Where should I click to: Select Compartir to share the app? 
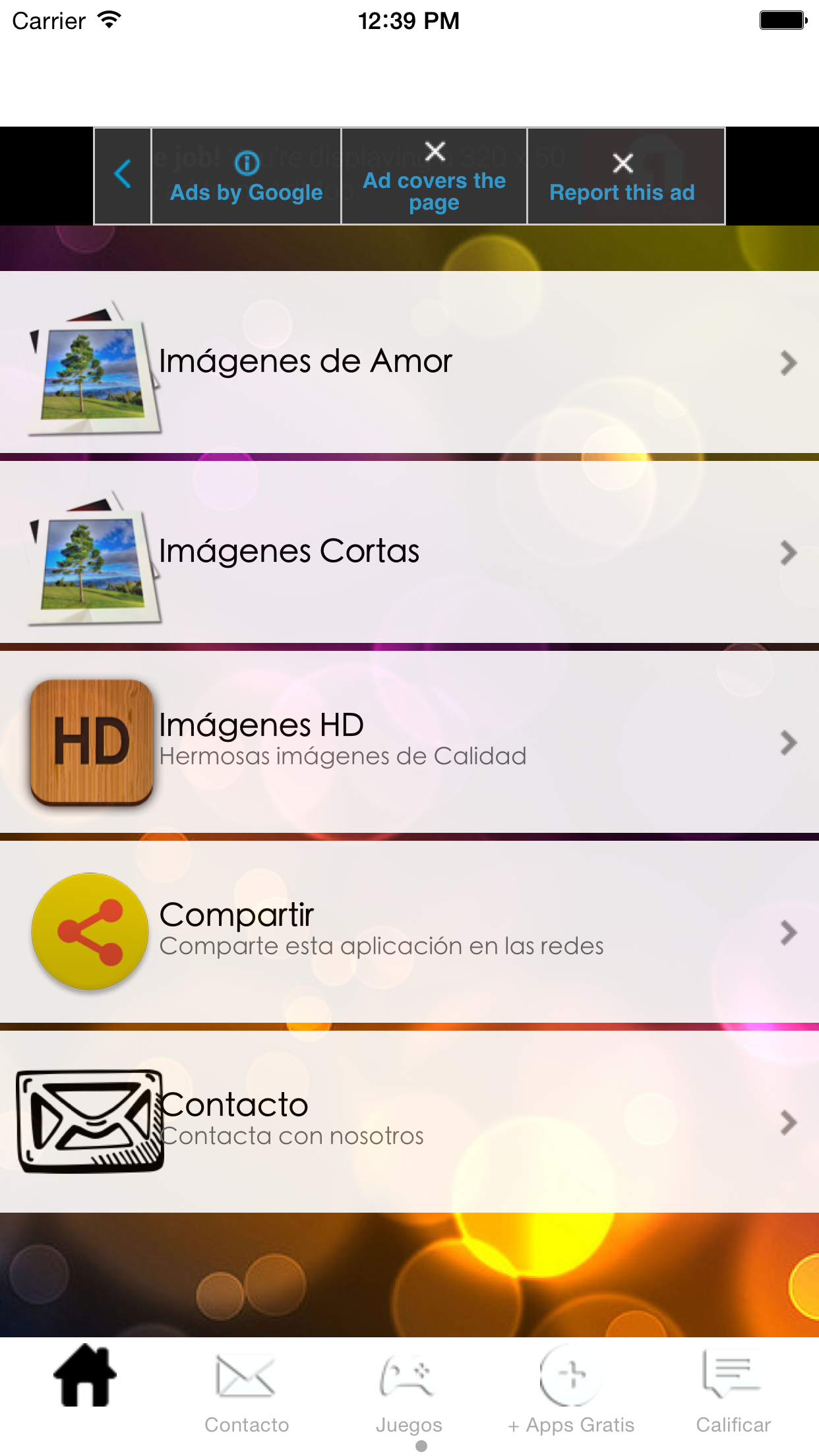409,932
